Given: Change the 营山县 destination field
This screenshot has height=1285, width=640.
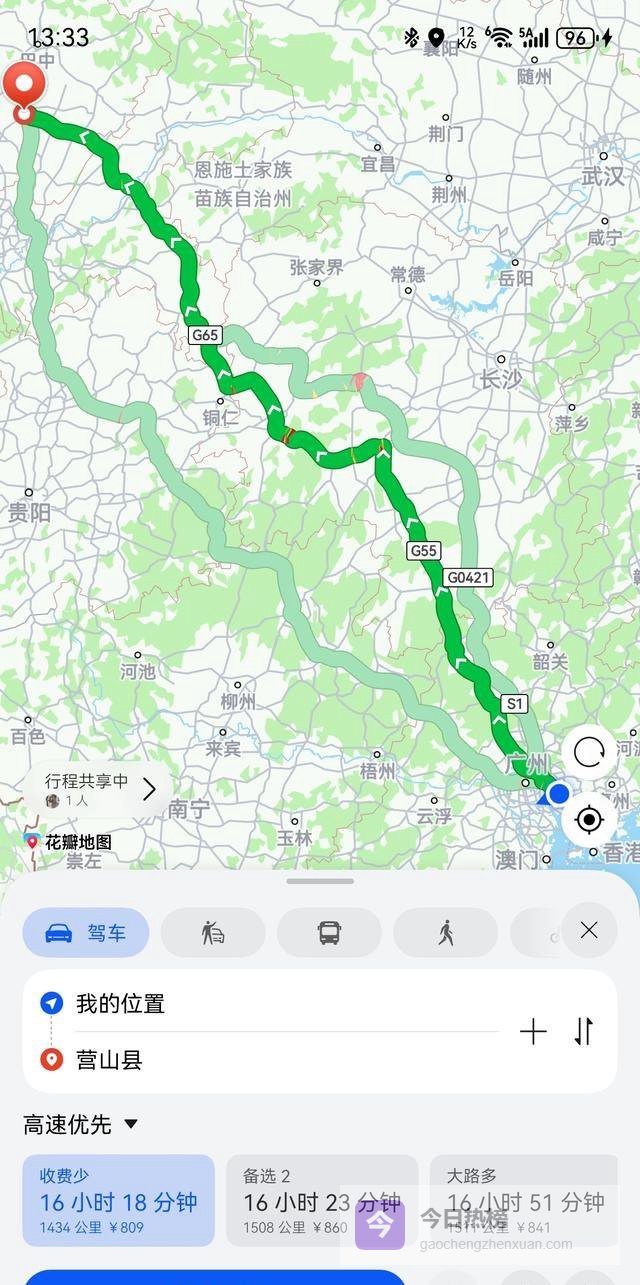Looking at the screenshot, I should click(270, 1060).
